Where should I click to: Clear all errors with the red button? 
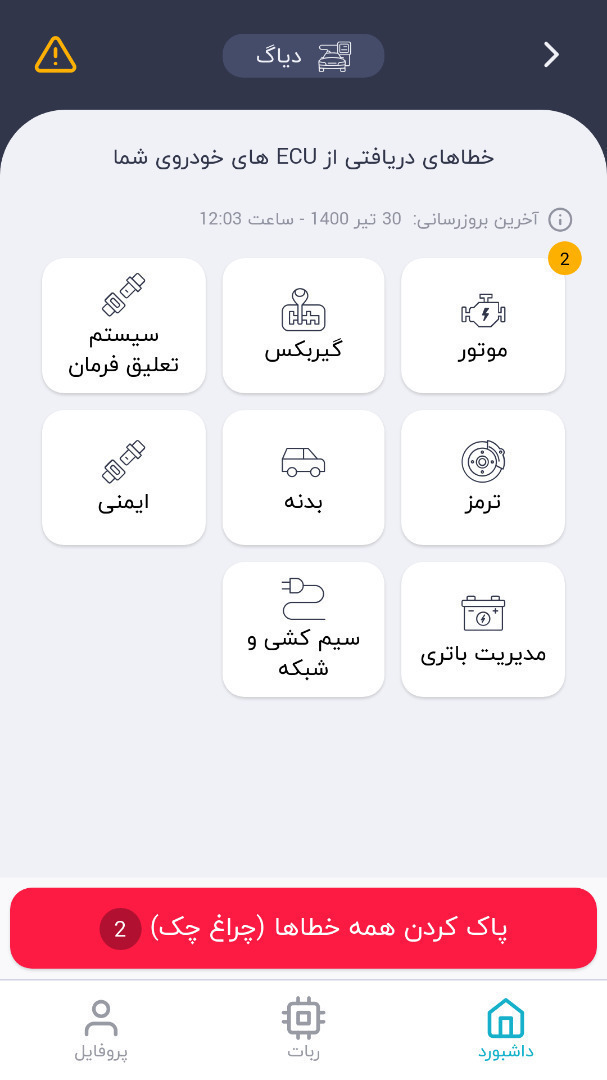303,928
